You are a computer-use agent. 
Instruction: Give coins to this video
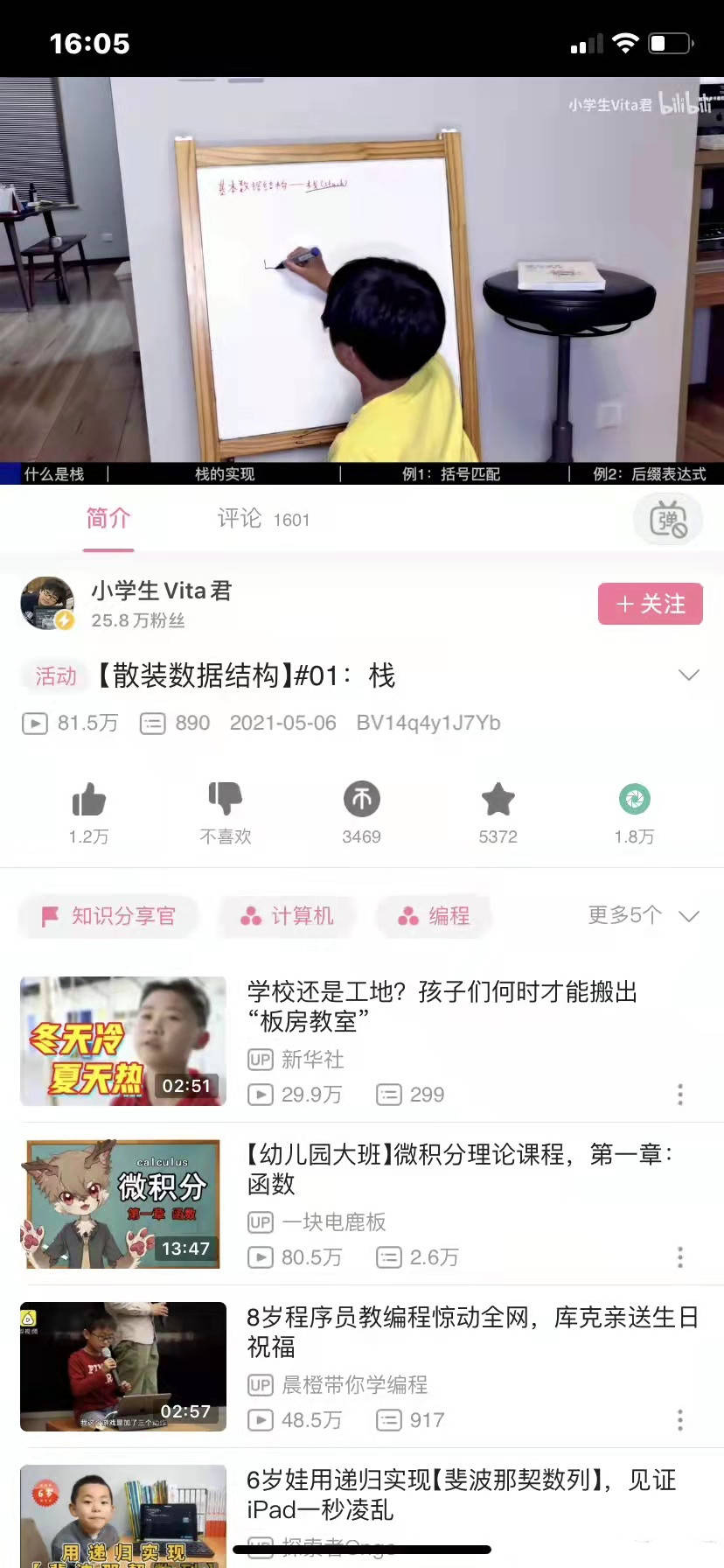pos(361,800)
